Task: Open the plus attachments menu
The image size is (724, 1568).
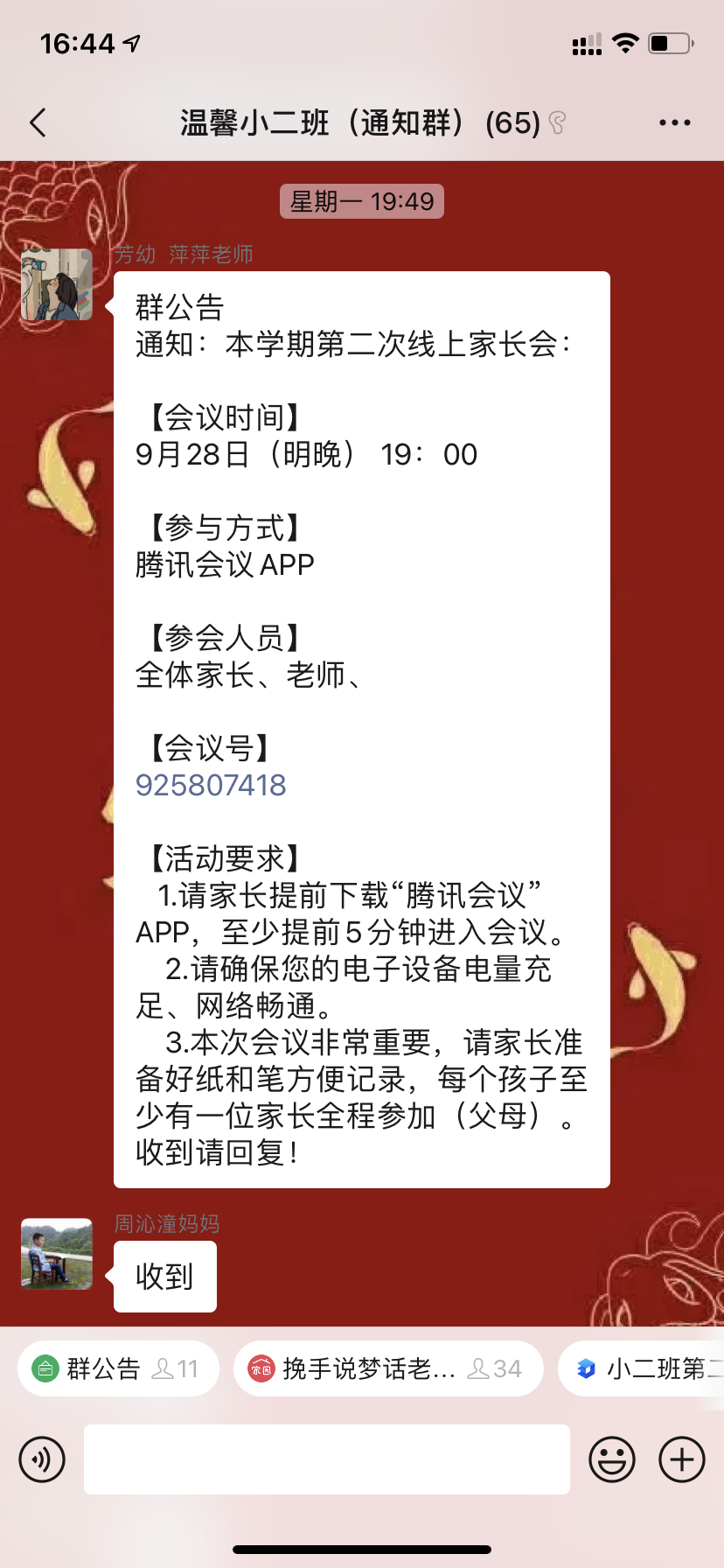Action: tap(682, 1459)
